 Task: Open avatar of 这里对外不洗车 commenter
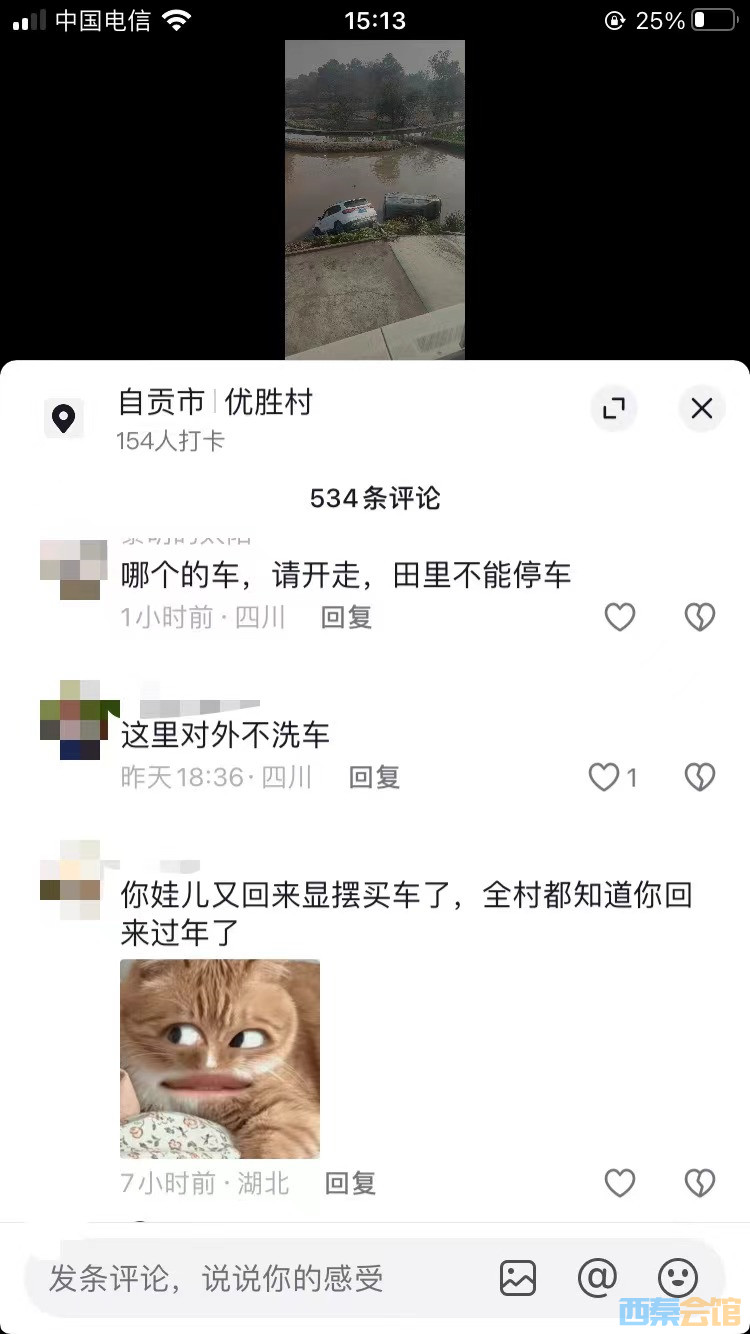(x=72, y=720)
